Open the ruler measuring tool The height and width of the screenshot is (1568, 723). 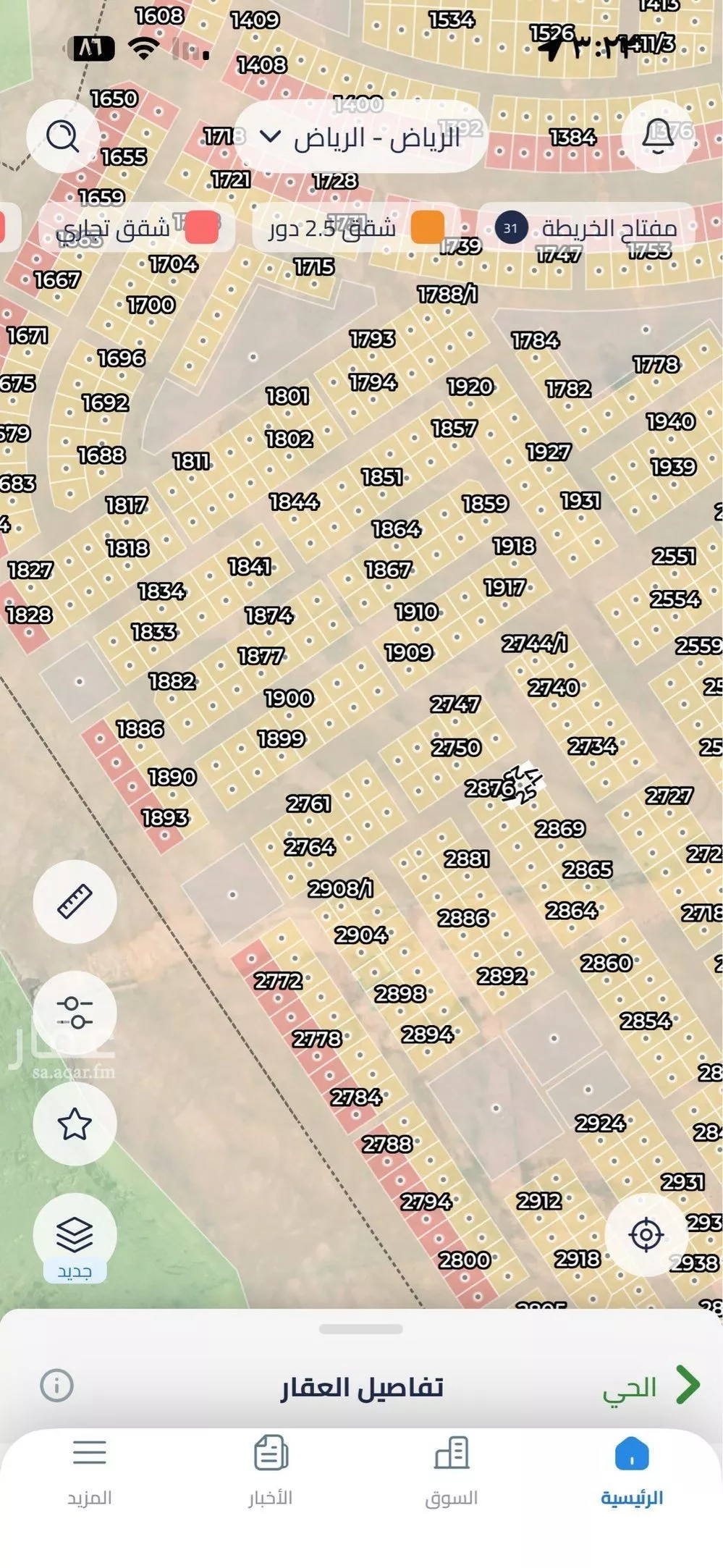75,901
